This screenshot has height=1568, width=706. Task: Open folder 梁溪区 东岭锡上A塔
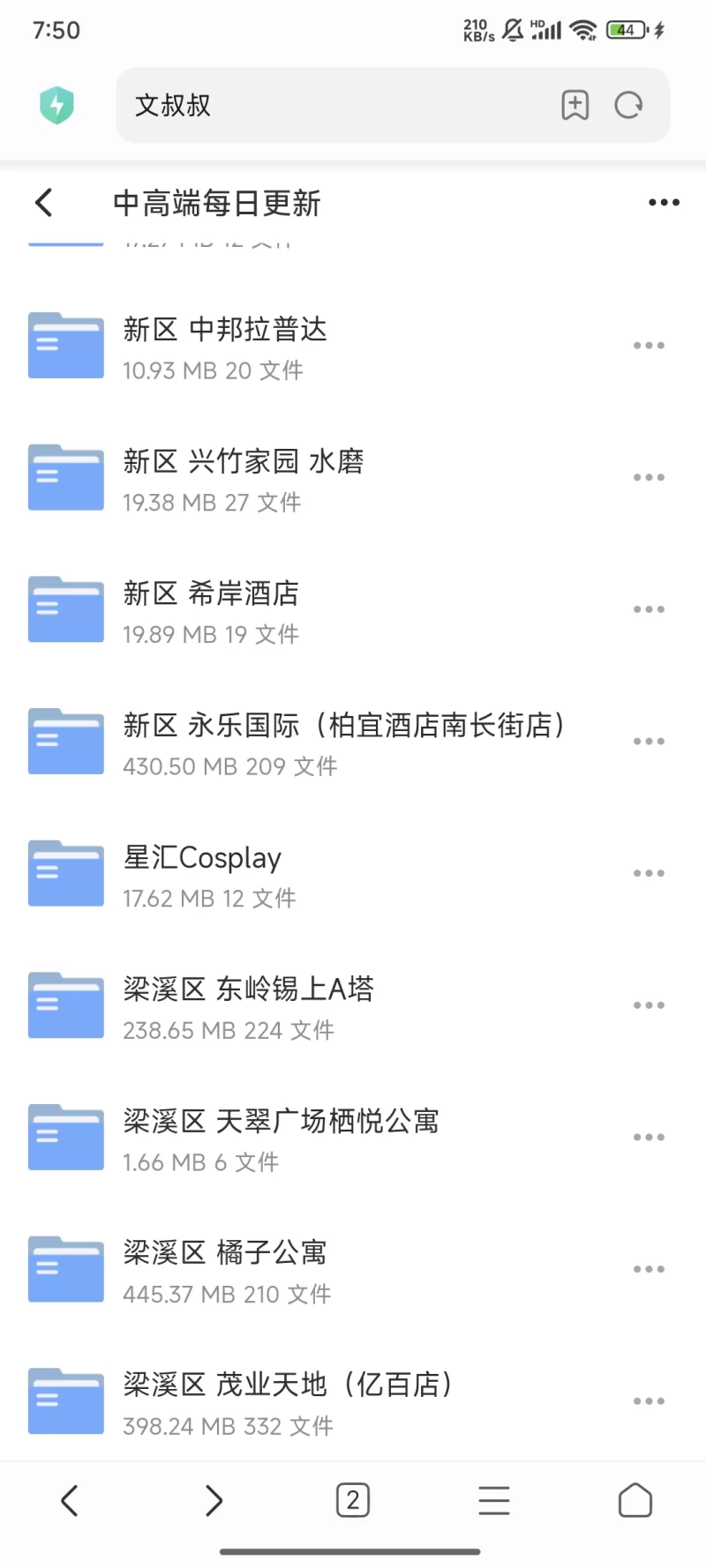click(x=249, y=1005)
